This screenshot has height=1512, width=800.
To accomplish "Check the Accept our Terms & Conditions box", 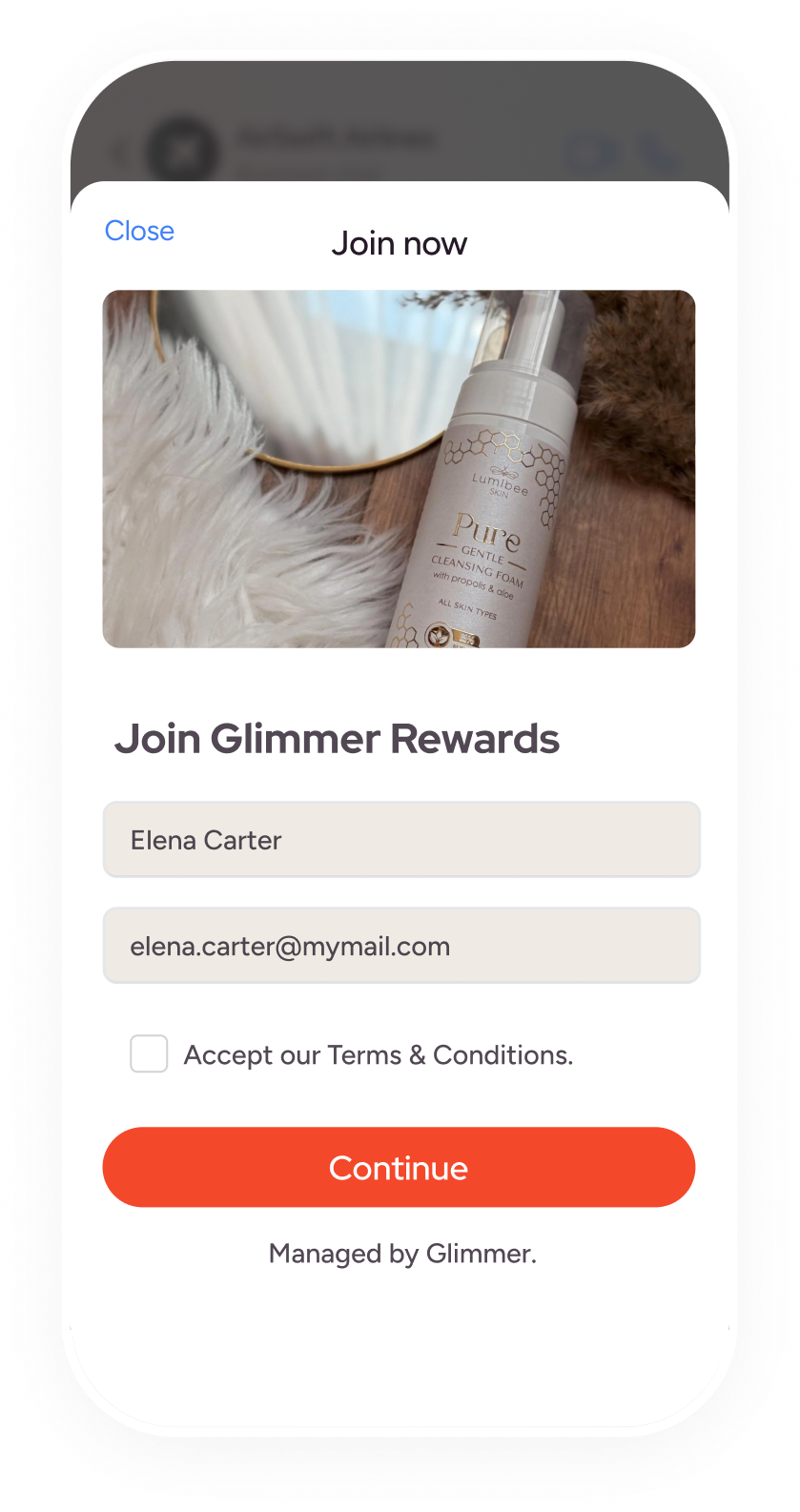I will coord(149,1054).
